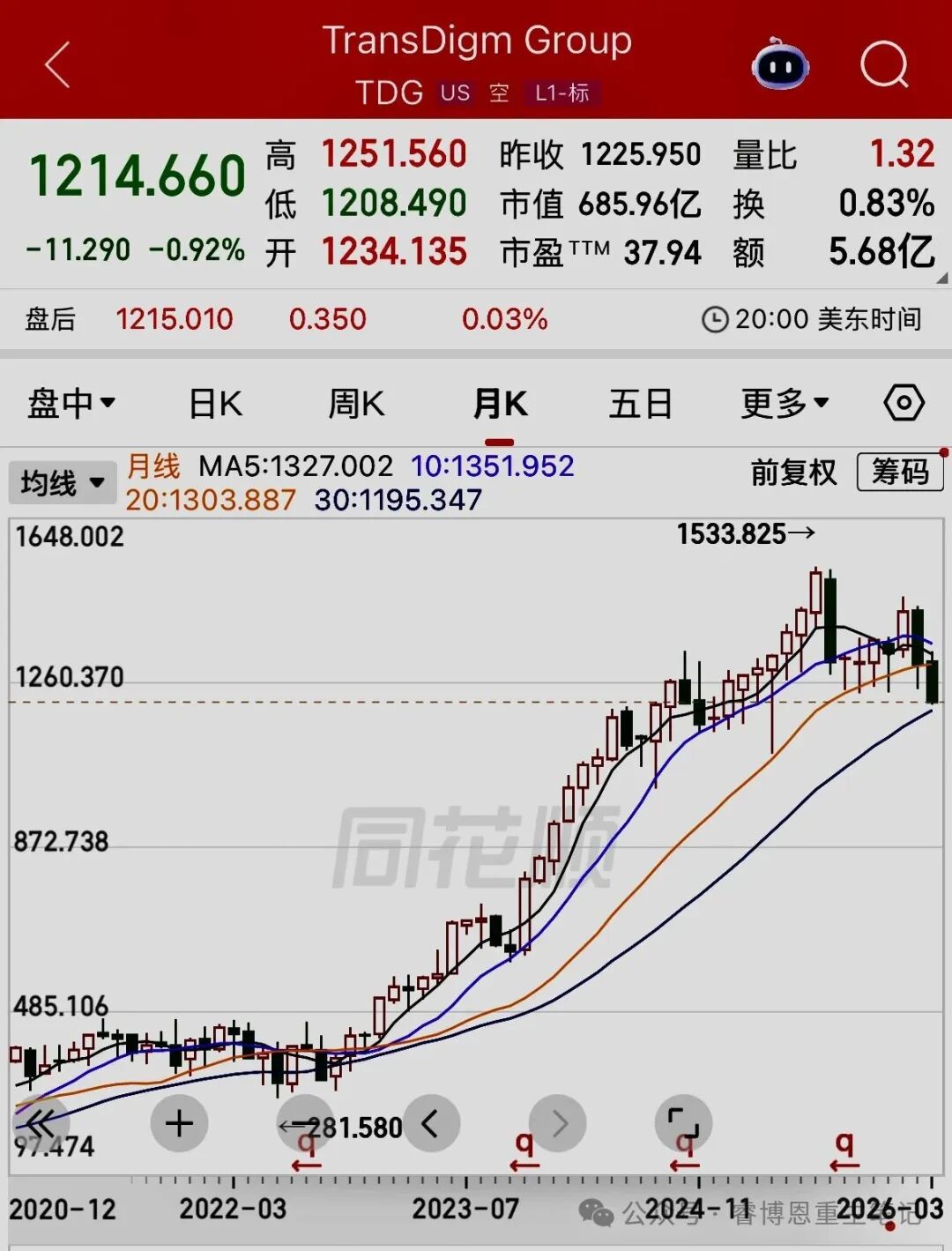Viewport: 952px width, 1251px height.
Task: Switch to the 日K chart tab
Action: (x=215, y=405)
